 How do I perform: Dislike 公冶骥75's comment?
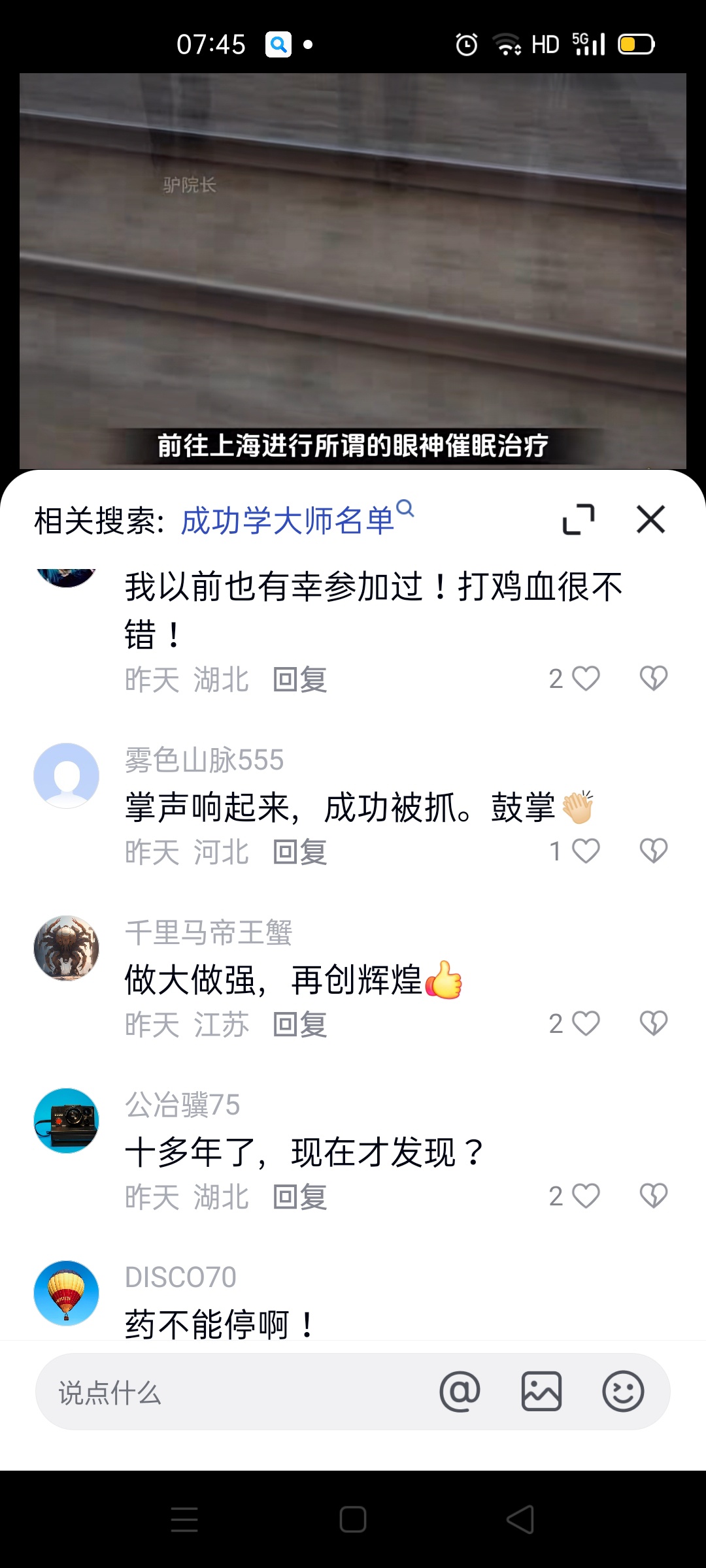(x=653, y=1196)
